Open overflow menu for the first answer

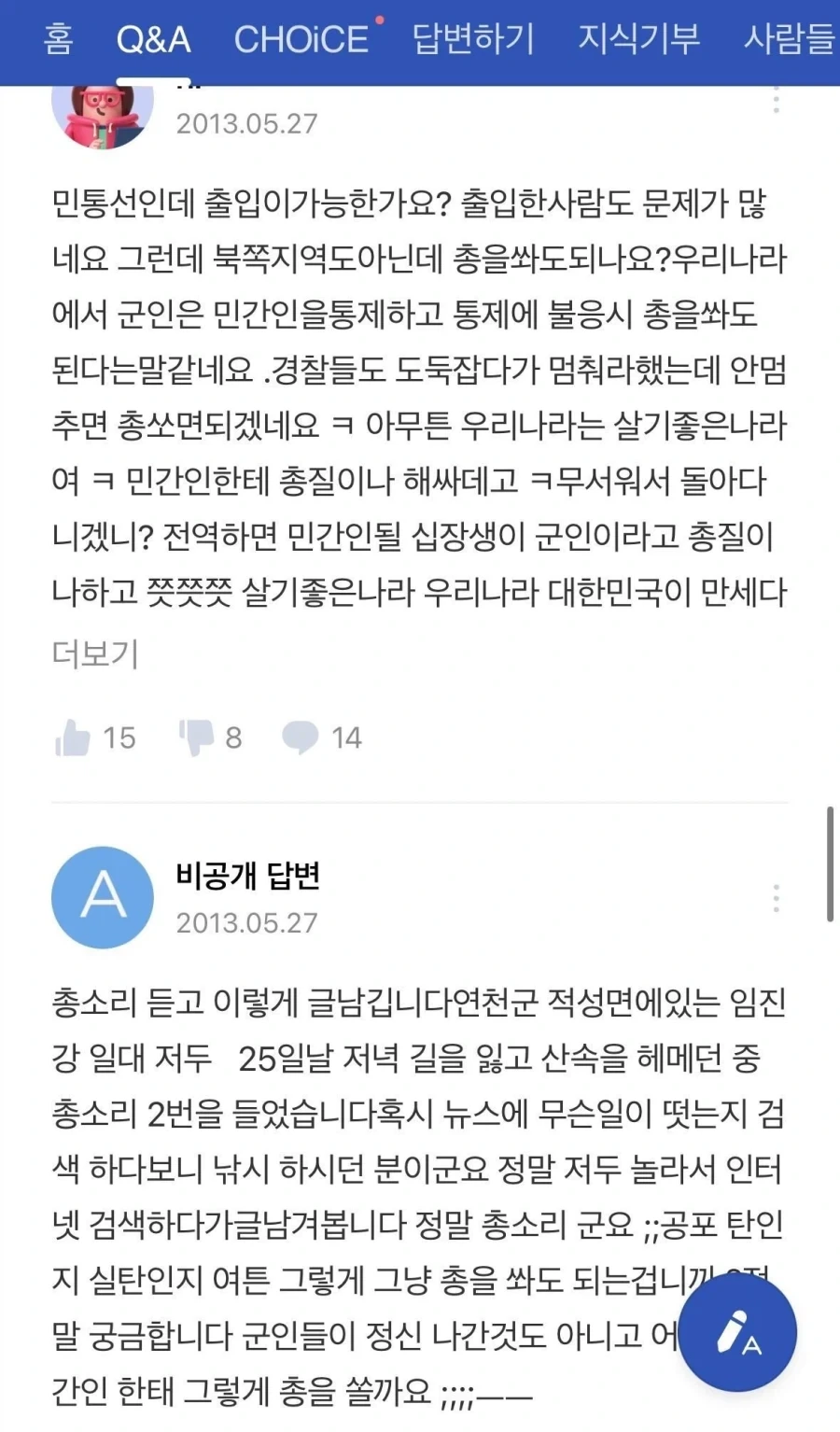click(776, 99)
